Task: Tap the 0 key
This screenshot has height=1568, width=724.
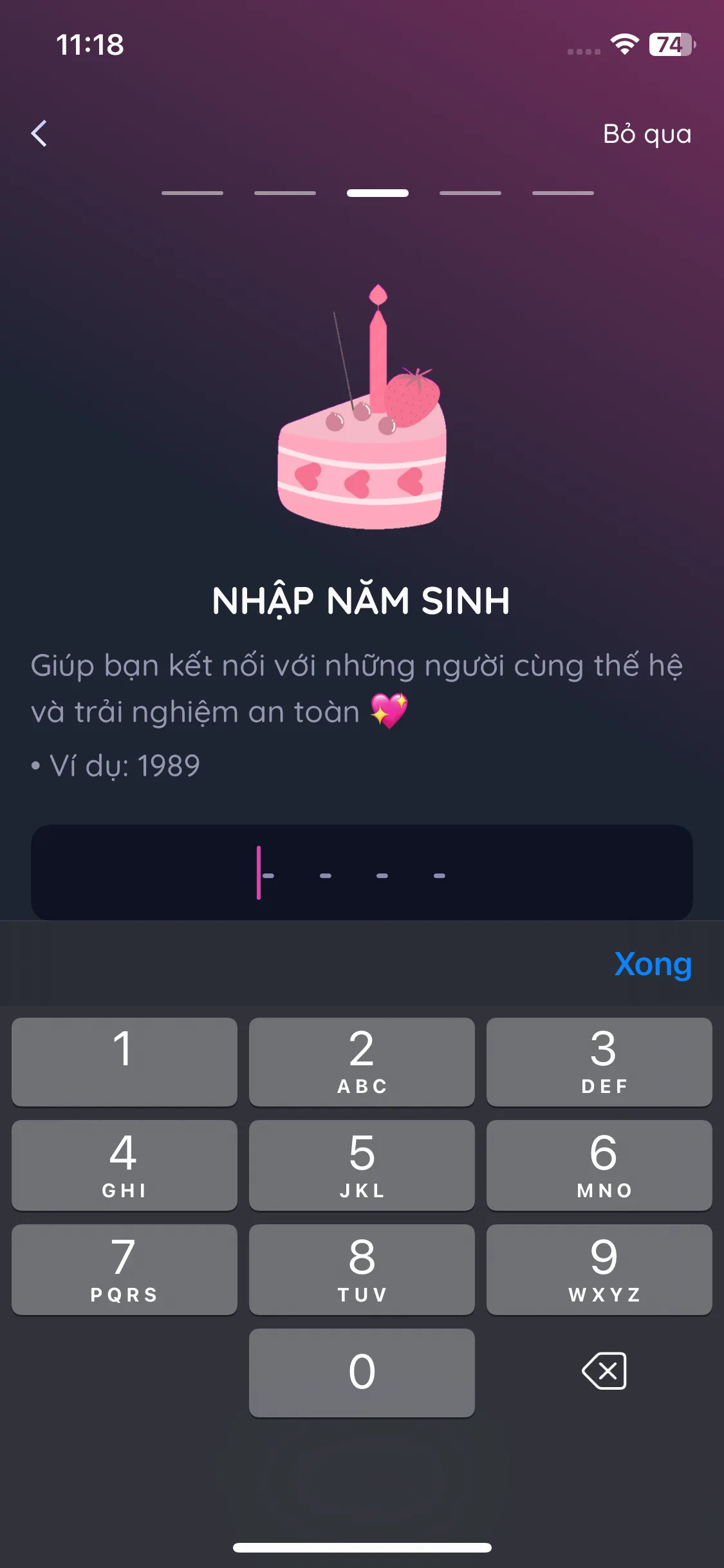Action: click(x=362, y=1372)
